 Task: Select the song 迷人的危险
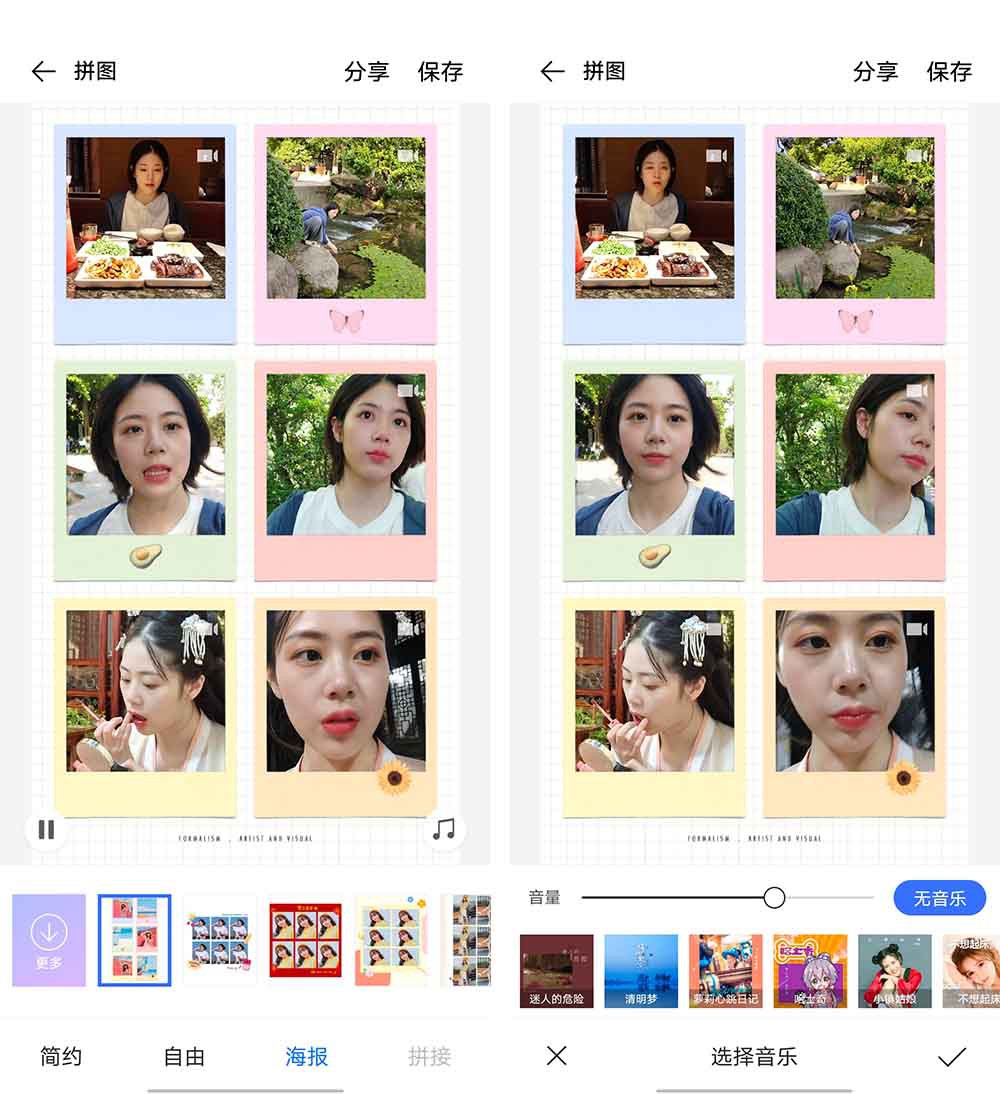[x=557, y=971]
